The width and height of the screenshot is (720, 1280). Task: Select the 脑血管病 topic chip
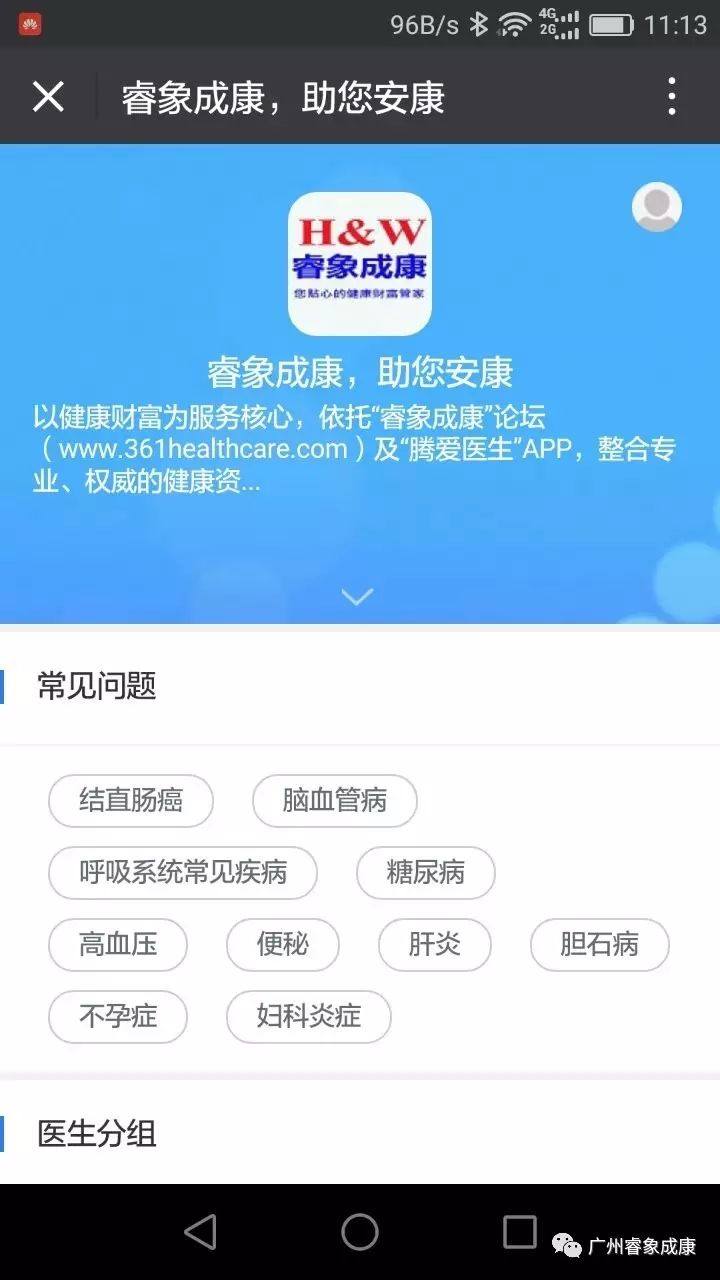335,801
